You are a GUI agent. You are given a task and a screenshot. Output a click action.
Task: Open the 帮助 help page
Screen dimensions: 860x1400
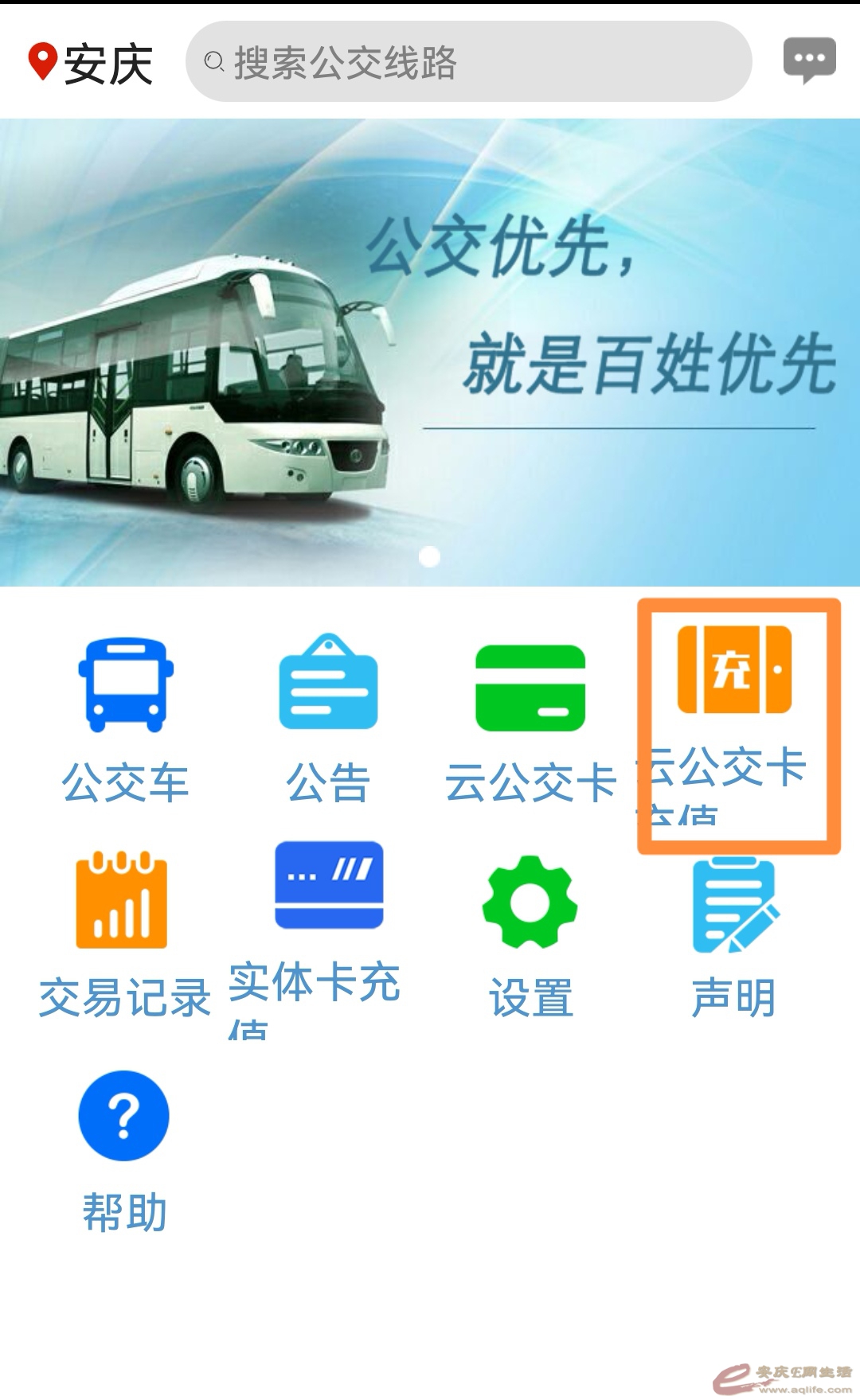point(124,1146)
